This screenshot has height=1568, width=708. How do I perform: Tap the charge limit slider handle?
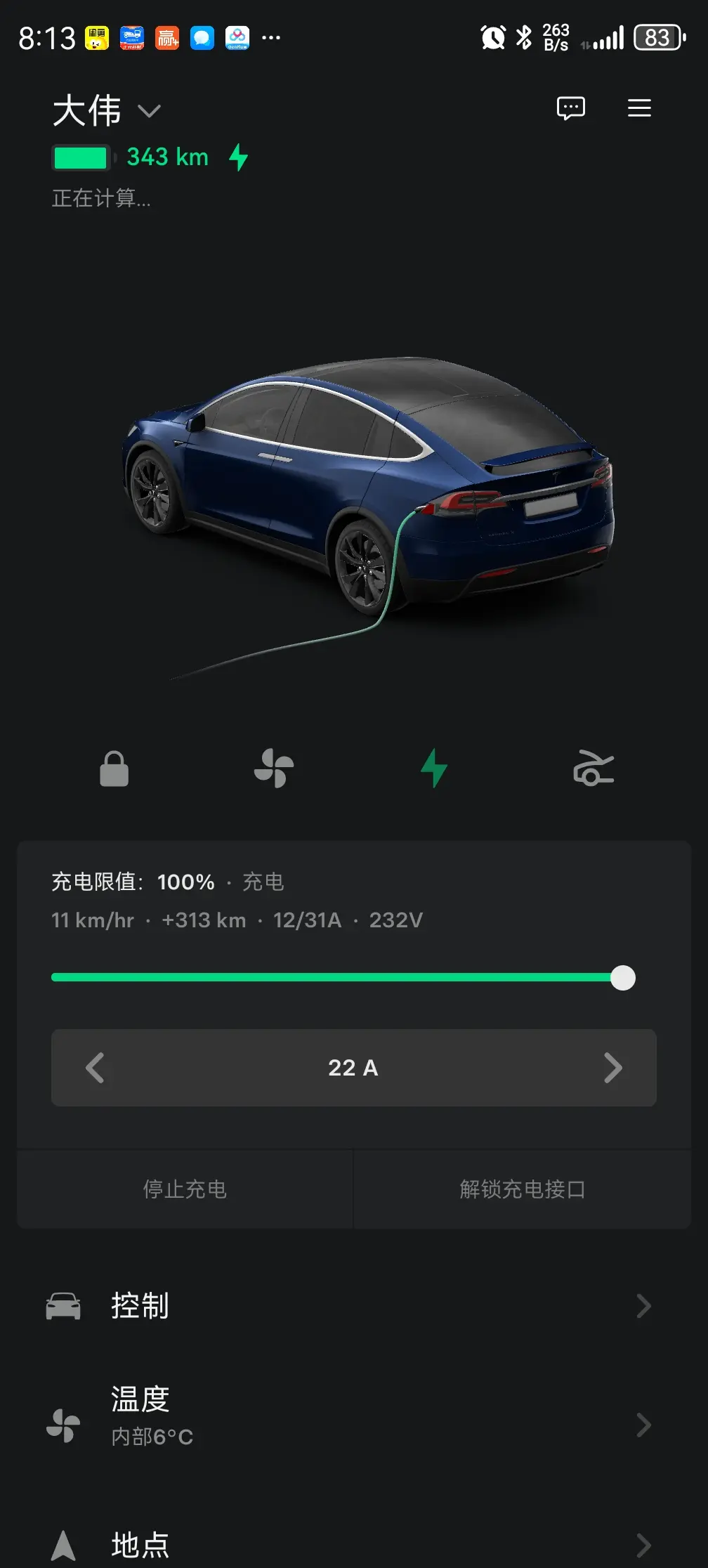tap(623, 978)
